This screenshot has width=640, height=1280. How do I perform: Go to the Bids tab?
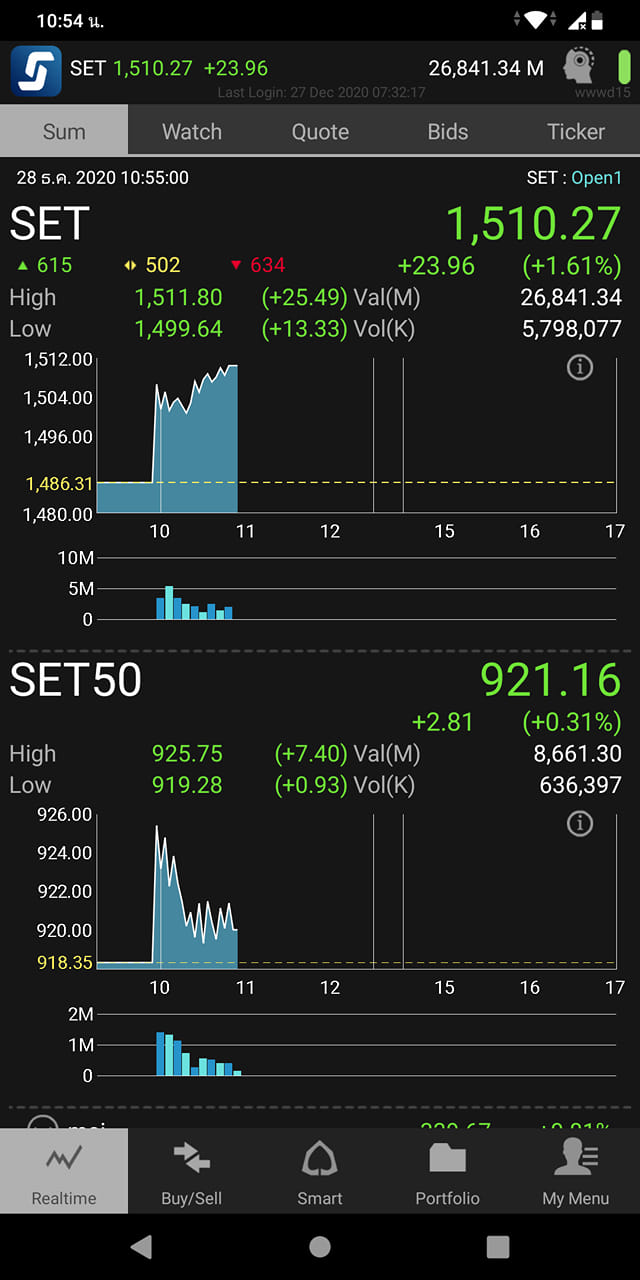tap(448, 131)
